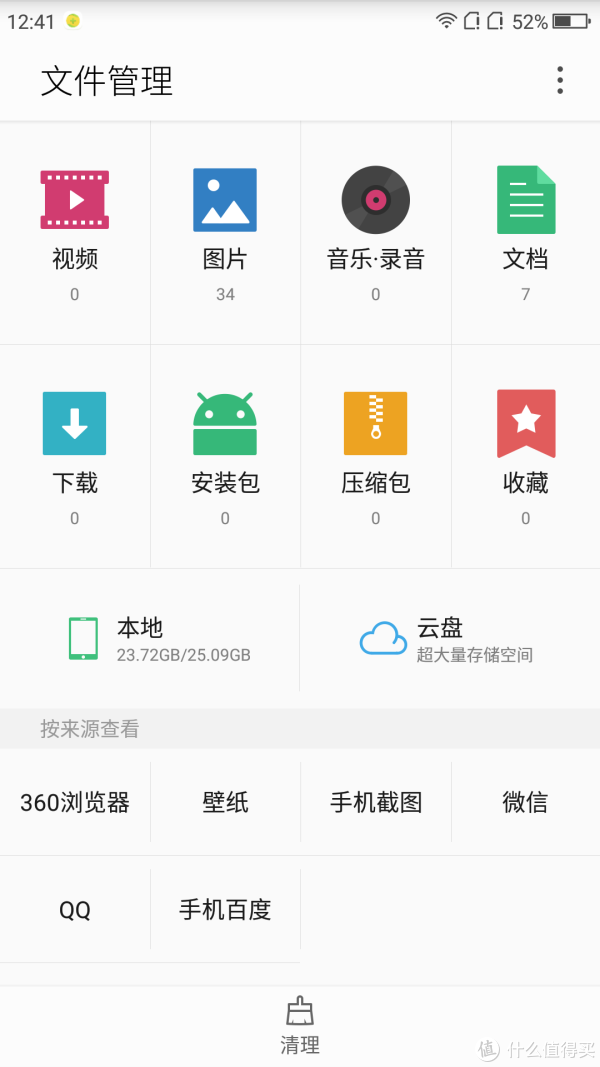View files from 手机截图
Image resolution: width=600 pixels, height=1067 pixels.
click(x=376, y=802)
